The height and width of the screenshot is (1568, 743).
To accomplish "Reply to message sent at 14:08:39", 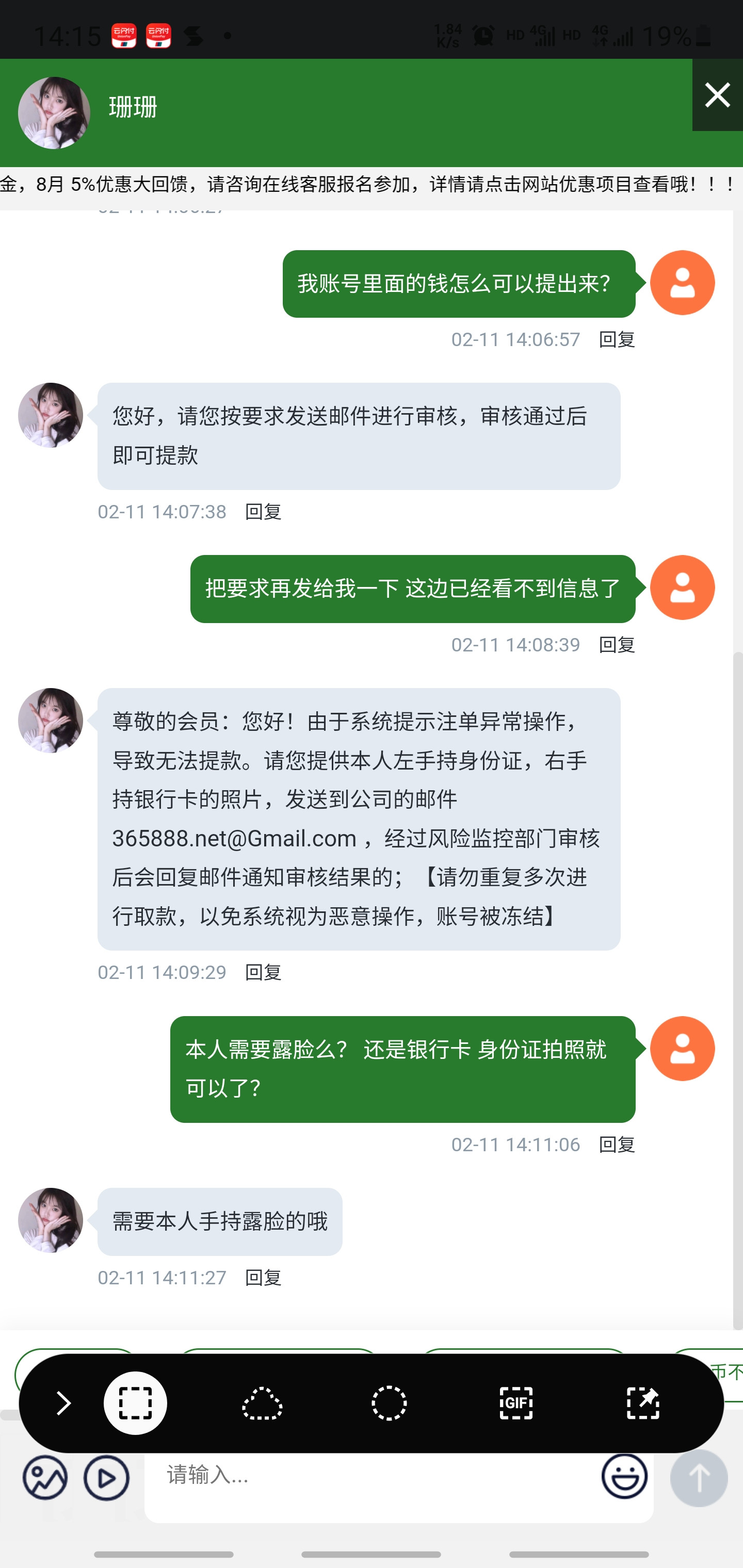I will (x=616, y=645).
